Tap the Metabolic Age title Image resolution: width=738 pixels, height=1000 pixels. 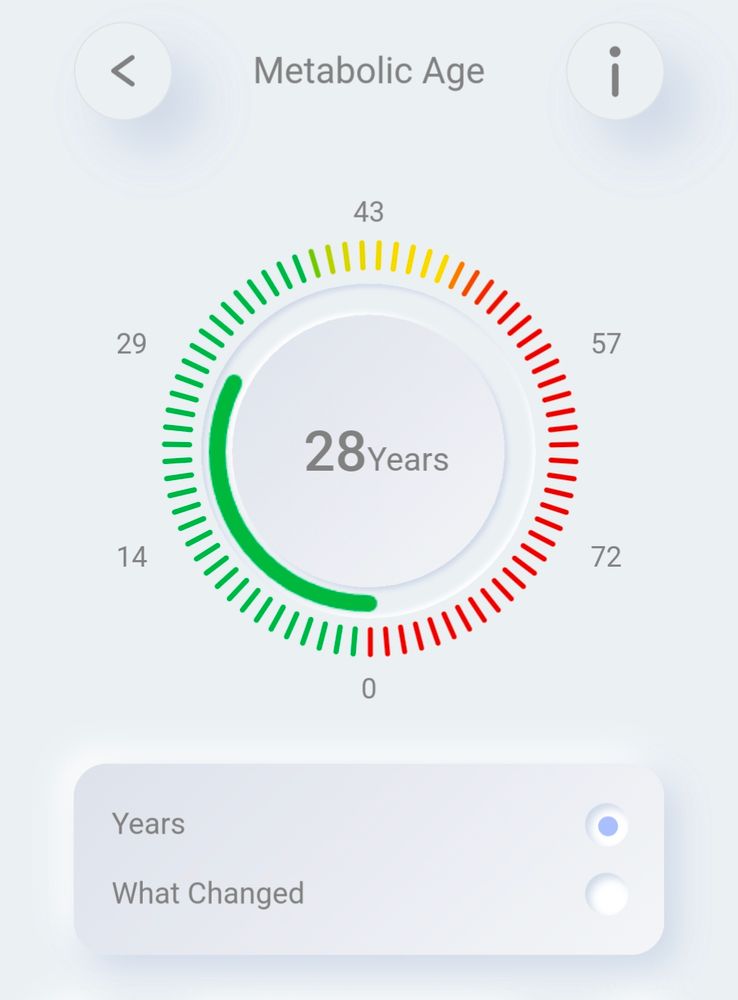coord(371,70)
